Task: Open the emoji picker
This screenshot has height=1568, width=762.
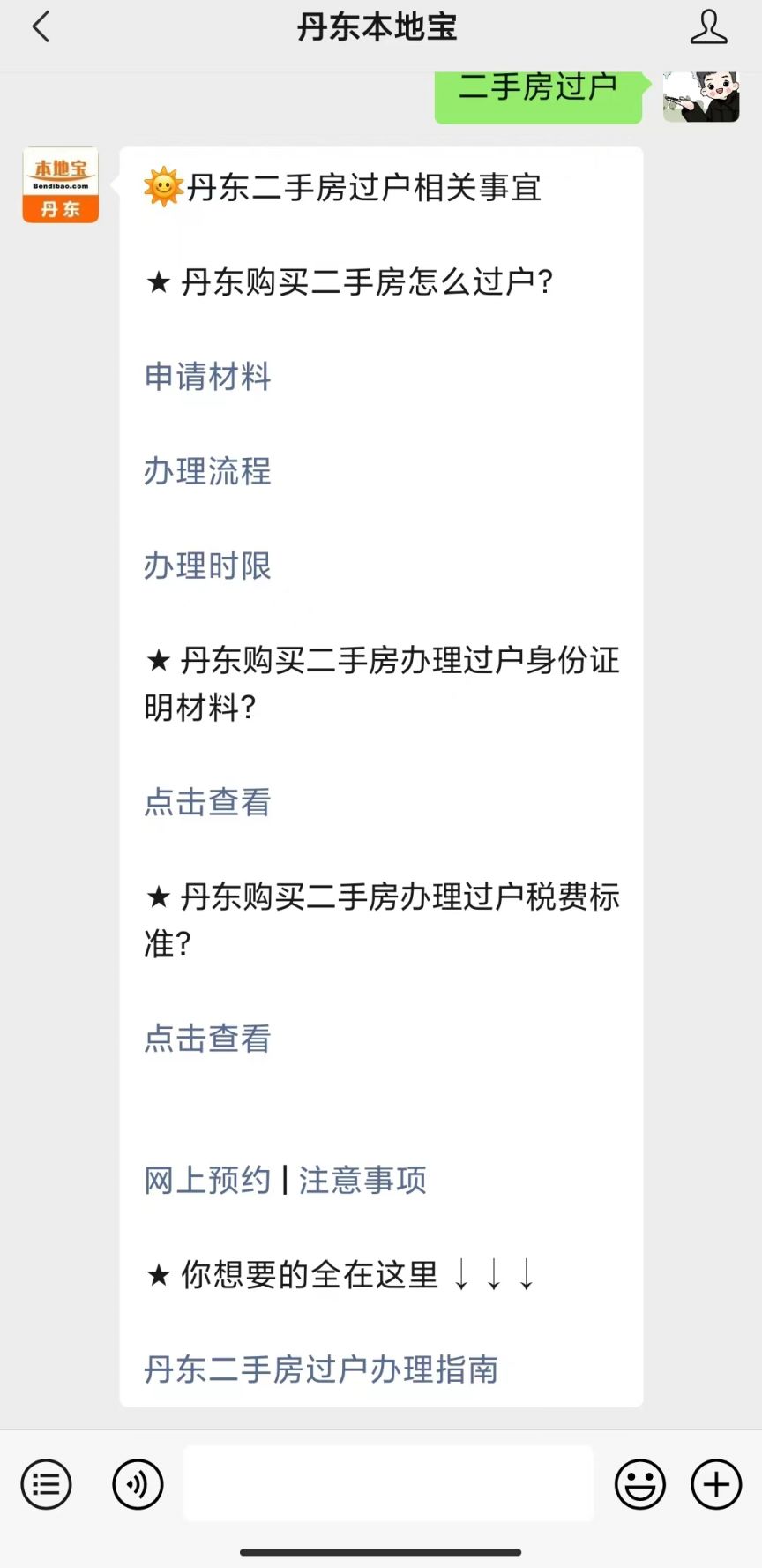Action: pyautogui.click(x=639, y=1484)
